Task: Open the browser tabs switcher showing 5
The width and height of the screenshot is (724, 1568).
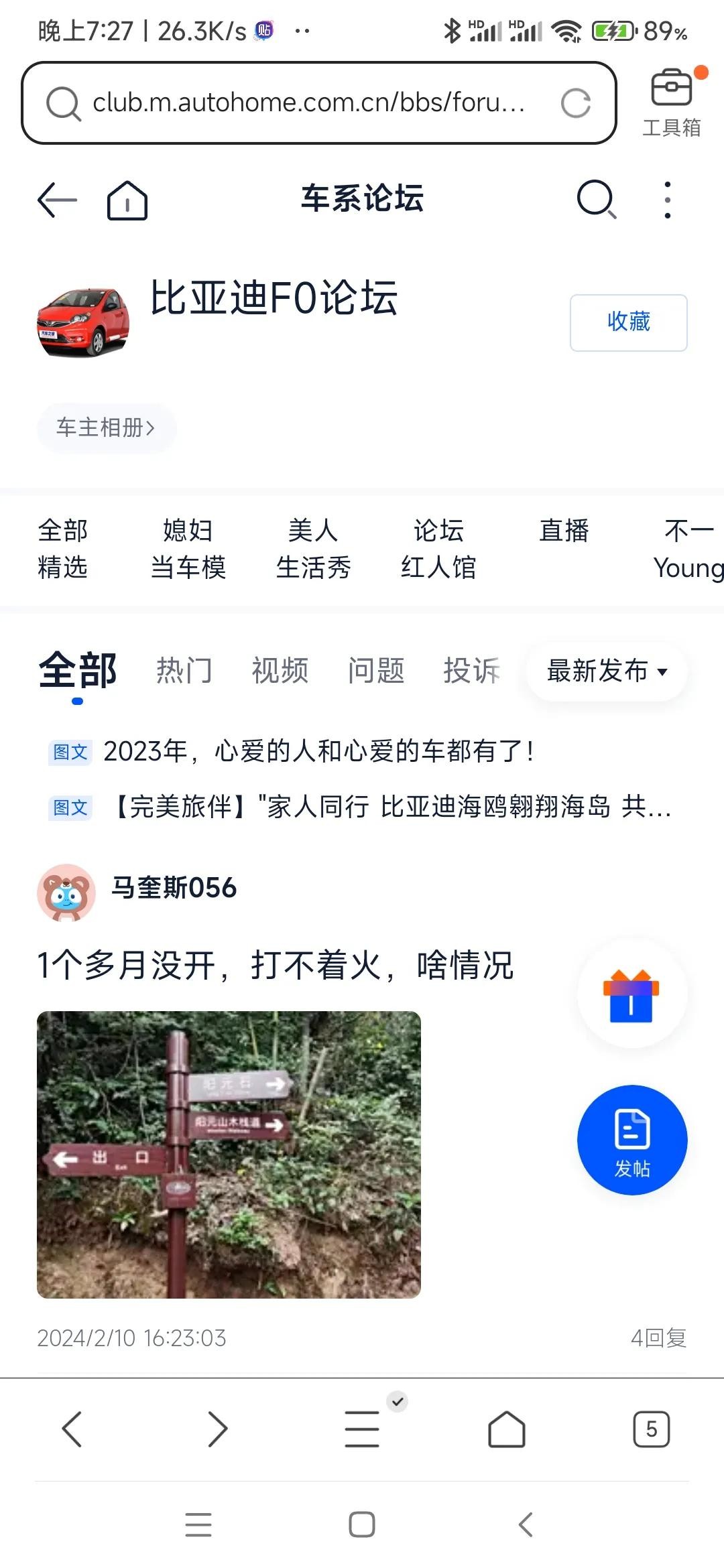Action: click(x=651, y=1429)
